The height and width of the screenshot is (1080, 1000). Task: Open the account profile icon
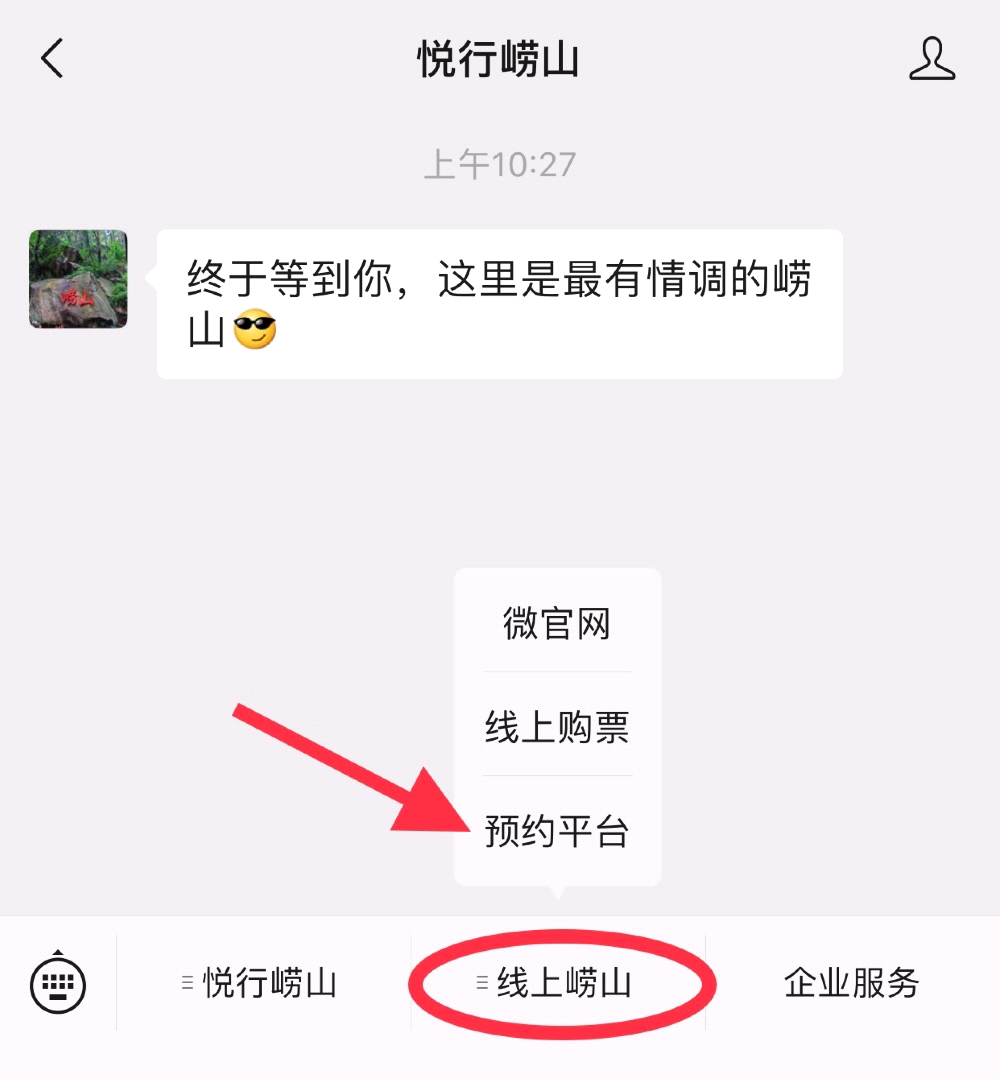click(x=932, y=59)
